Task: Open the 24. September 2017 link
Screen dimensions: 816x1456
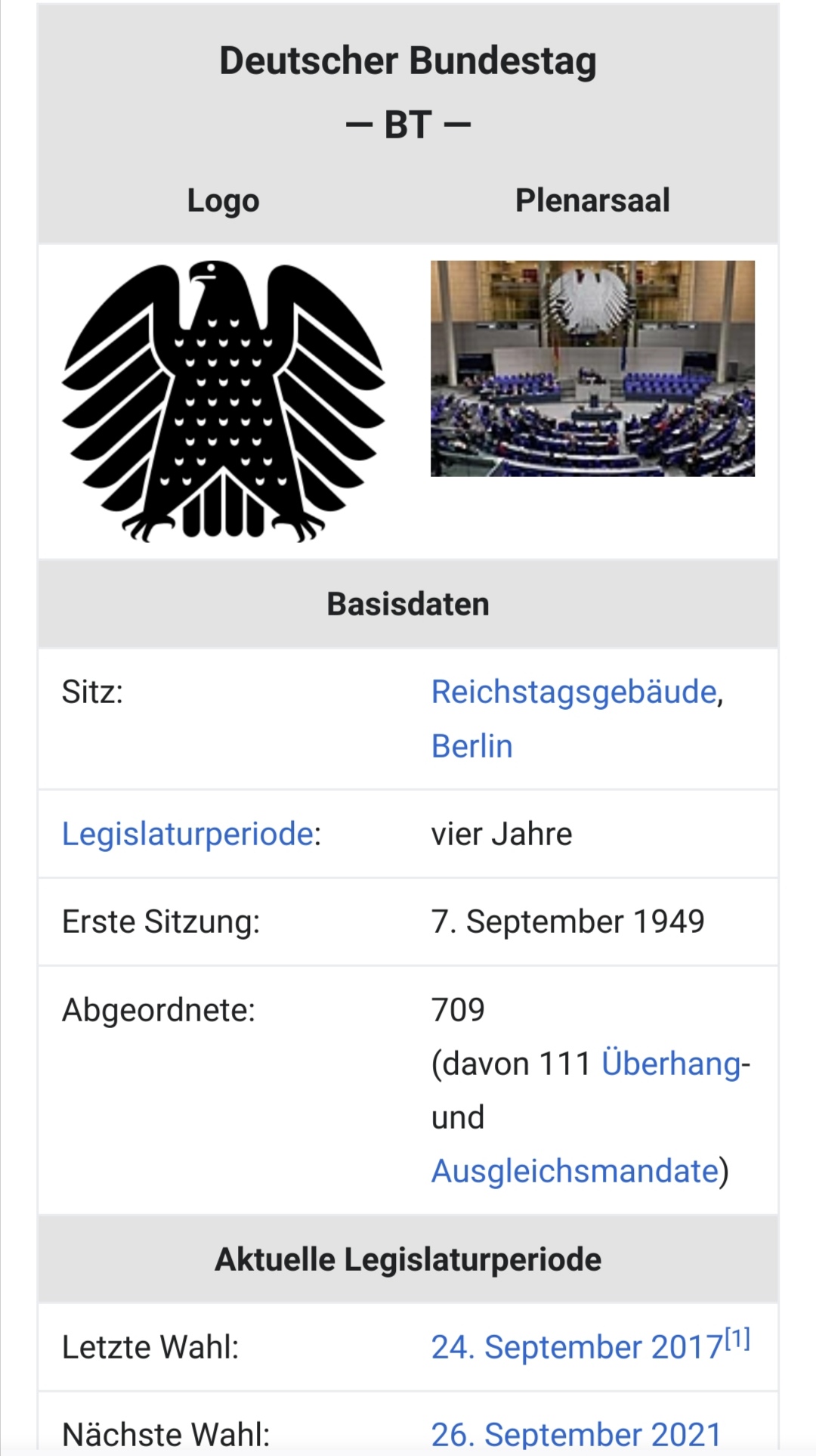Action: (x=577, y=1347)
